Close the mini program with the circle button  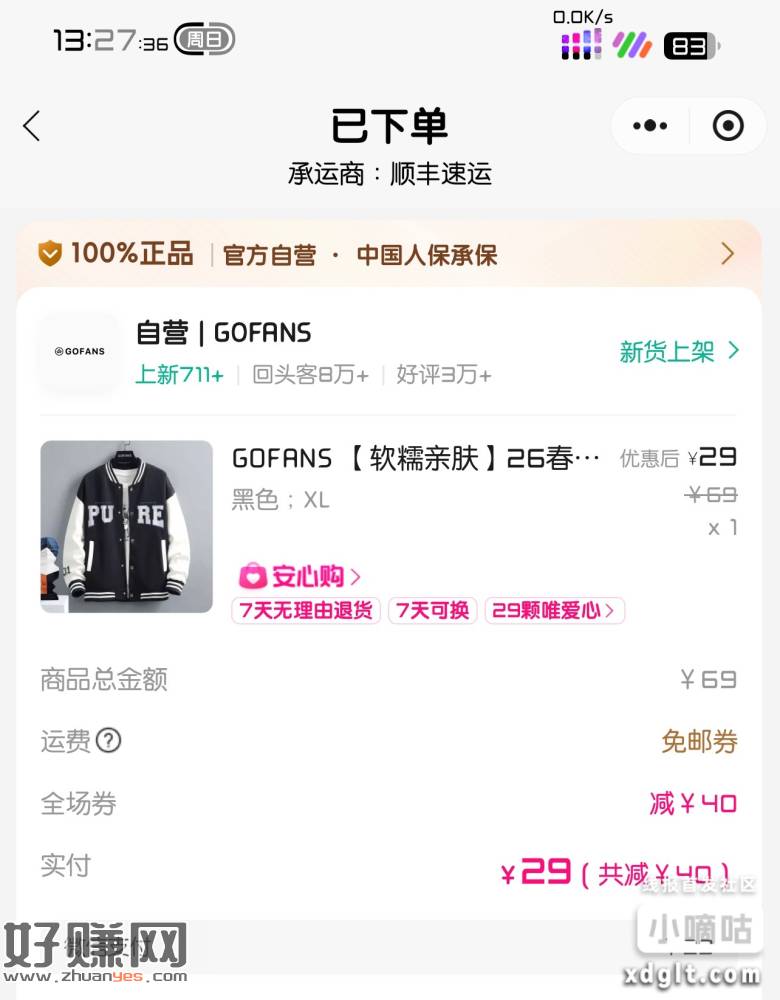(x=727, y=126)
